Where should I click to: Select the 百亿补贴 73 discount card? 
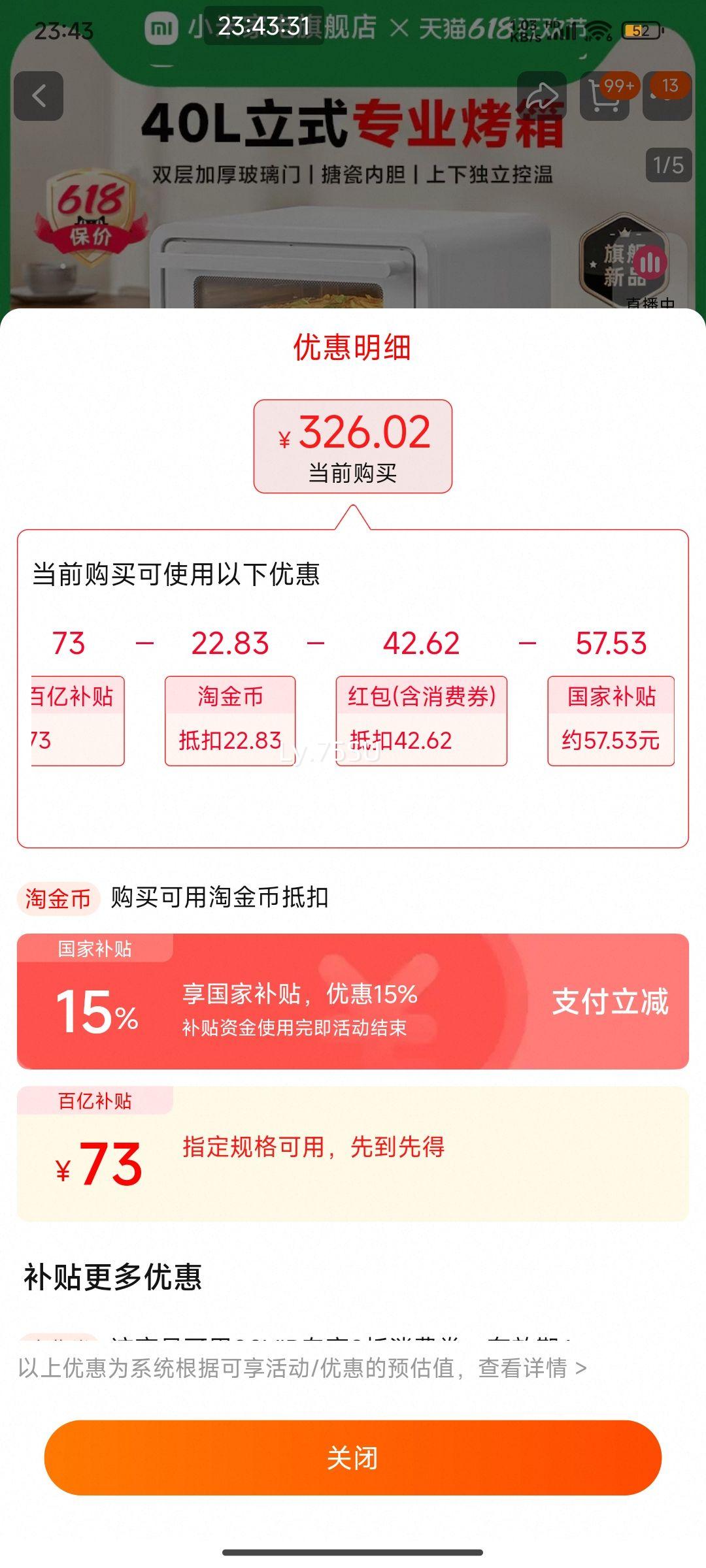click(74, 719)
